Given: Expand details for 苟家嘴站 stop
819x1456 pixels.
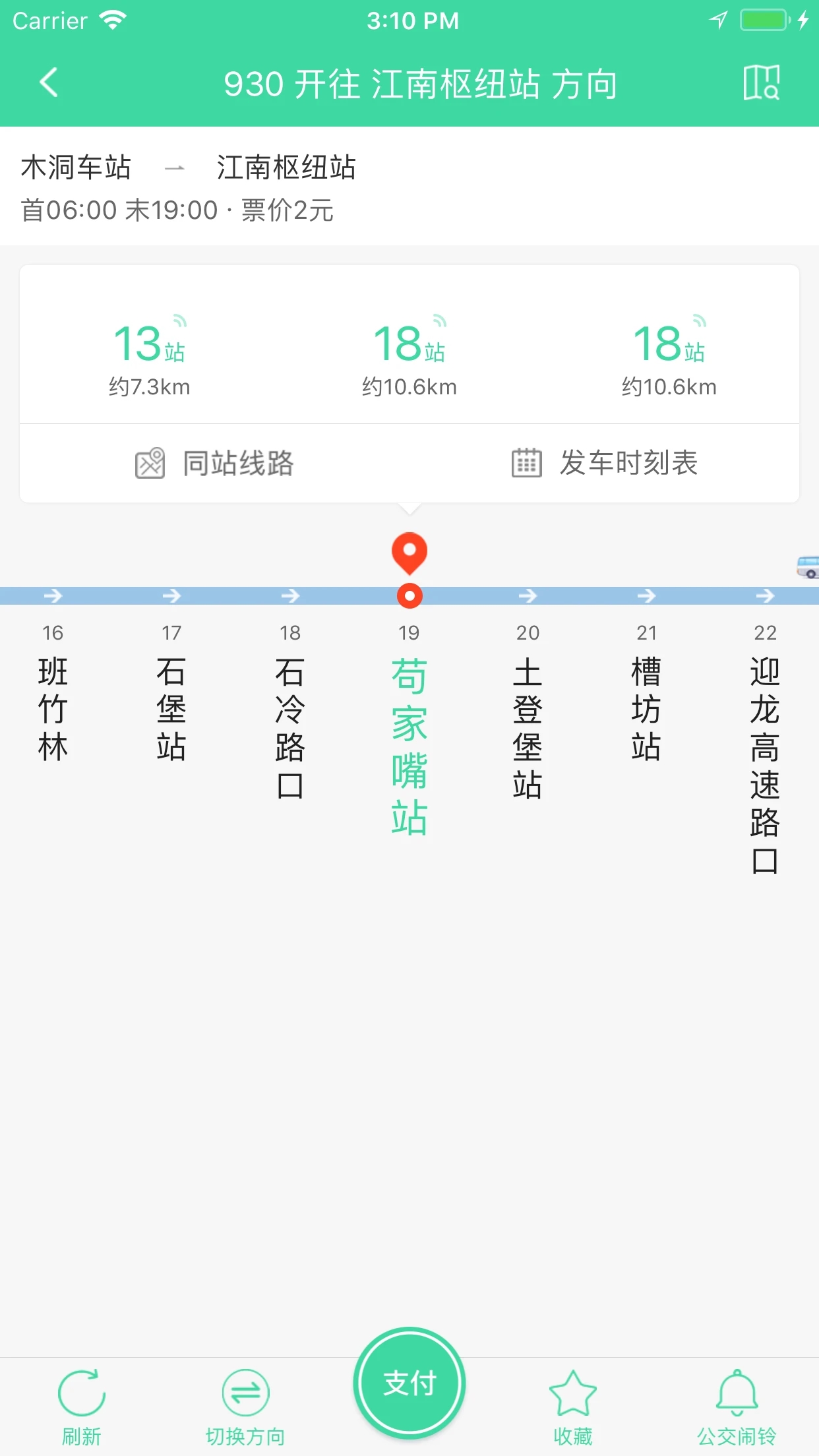Looking at the screenshot, I should coord(409,745).
